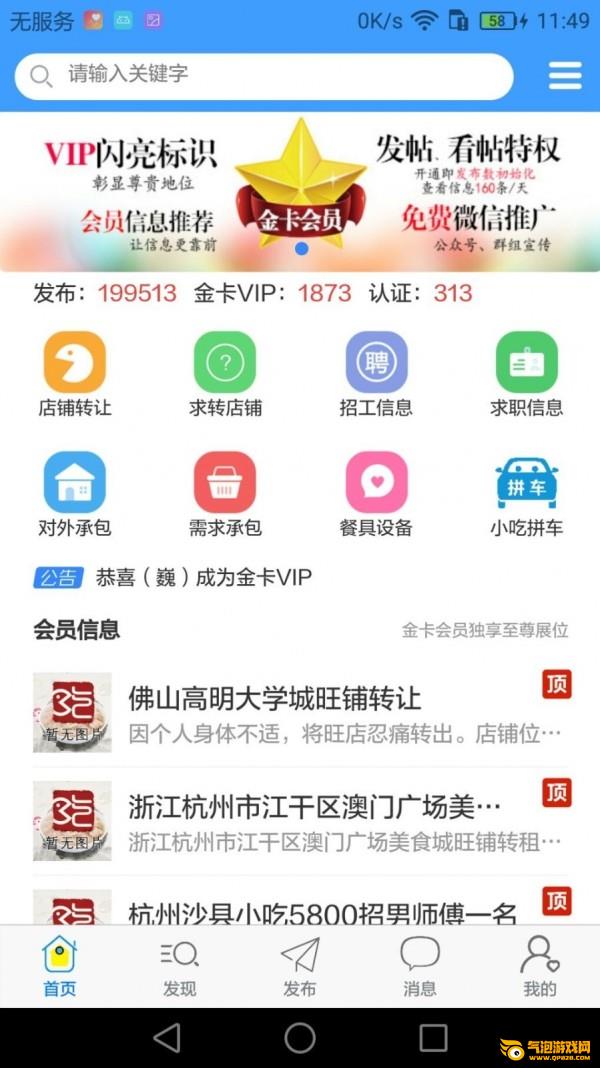The width and height of the screenshot is (600, 1068).
Task: Open 招工信息 category
Action: coord(376,374)
